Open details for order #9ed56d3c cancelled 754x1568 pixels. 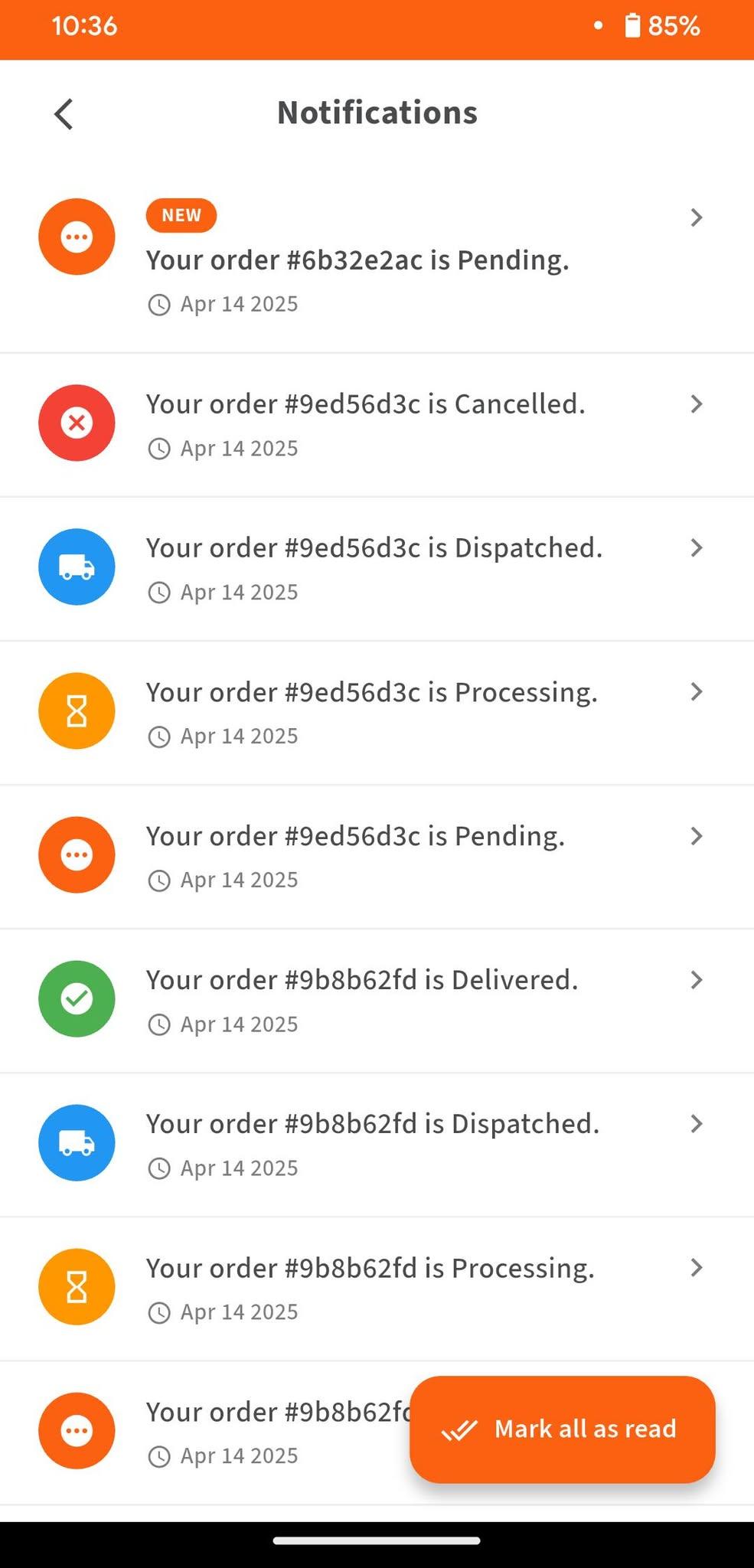pos(696,403)
